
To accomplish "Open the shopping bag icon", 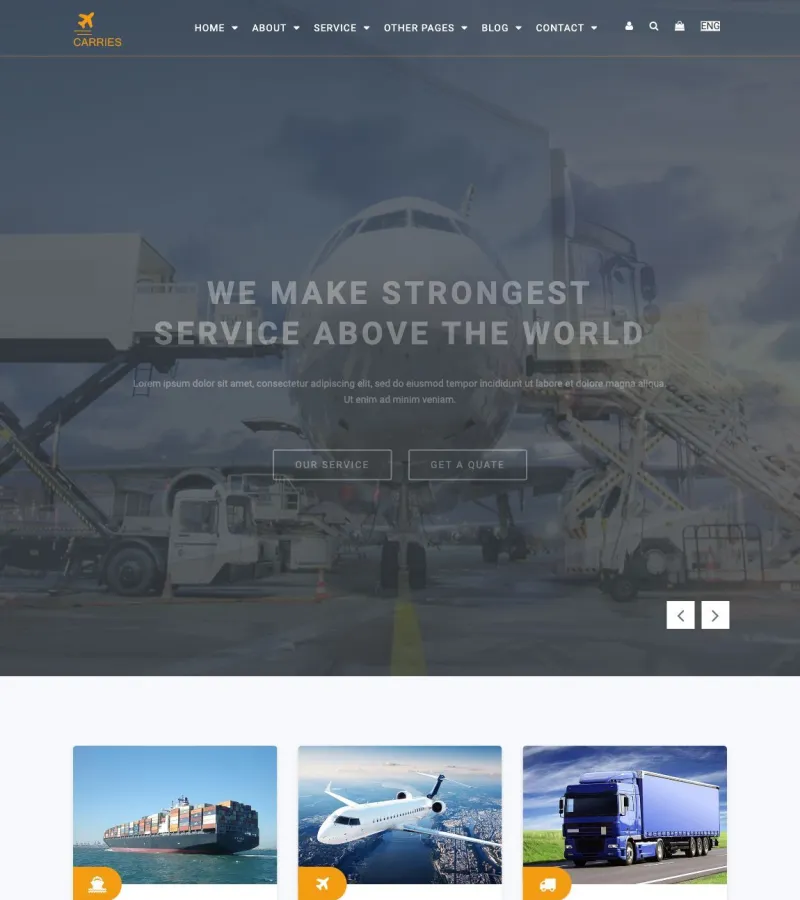I will pos(679,26).
